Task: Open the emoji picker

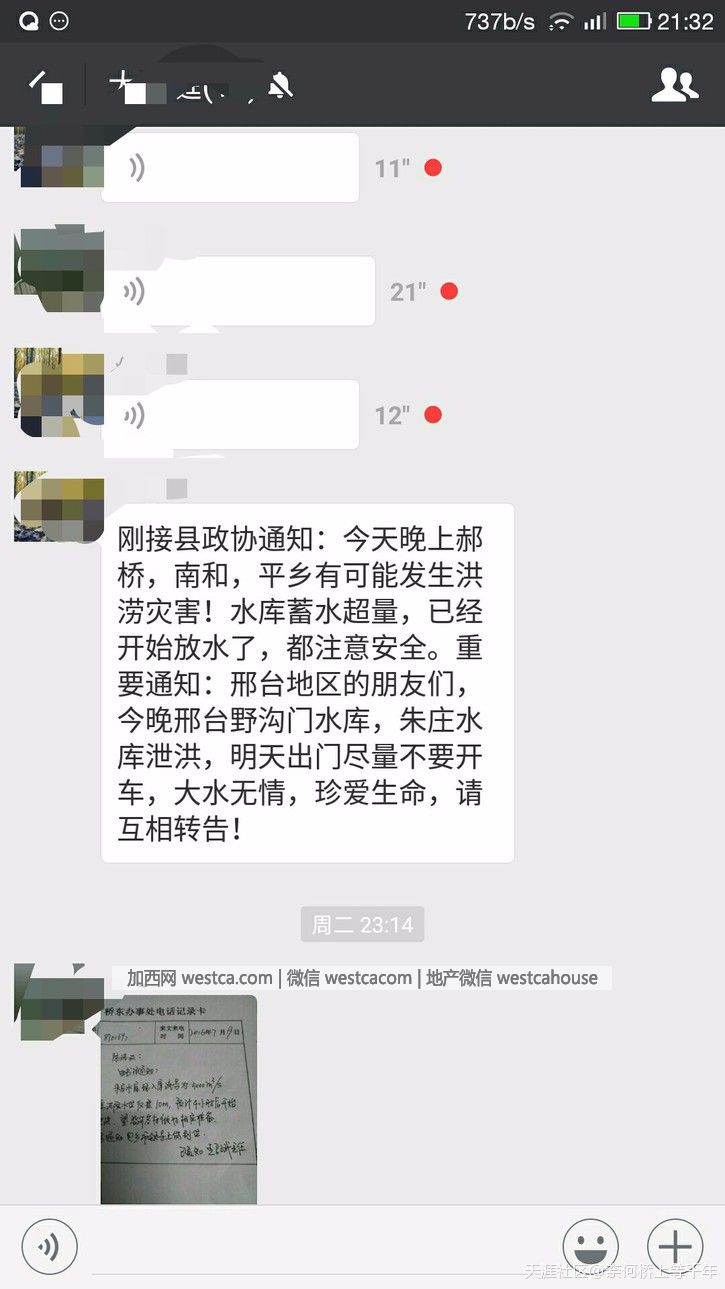Action: click(x=590, y=1247)
